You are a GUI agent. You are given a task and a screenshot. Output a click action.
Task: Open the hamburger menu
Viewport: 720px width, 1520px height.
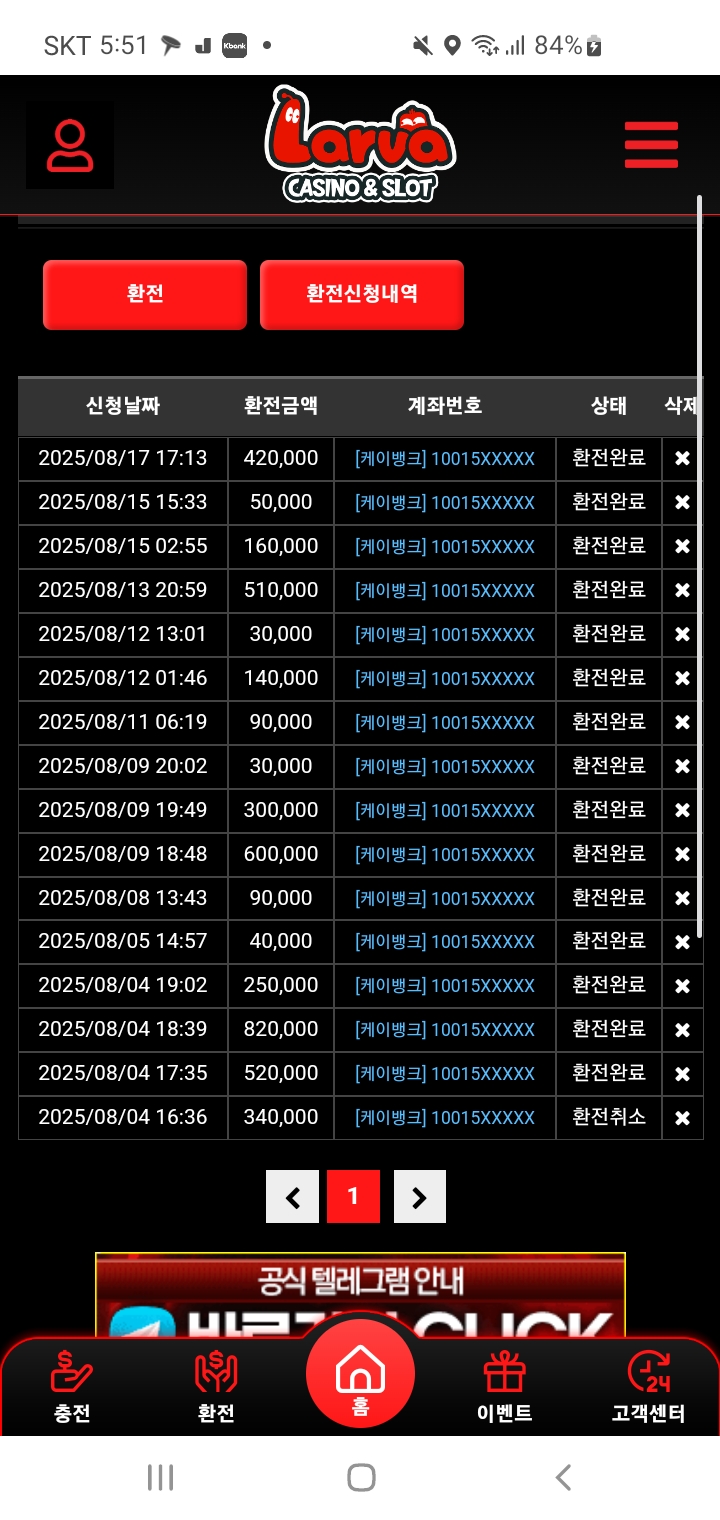click(651, 145)
